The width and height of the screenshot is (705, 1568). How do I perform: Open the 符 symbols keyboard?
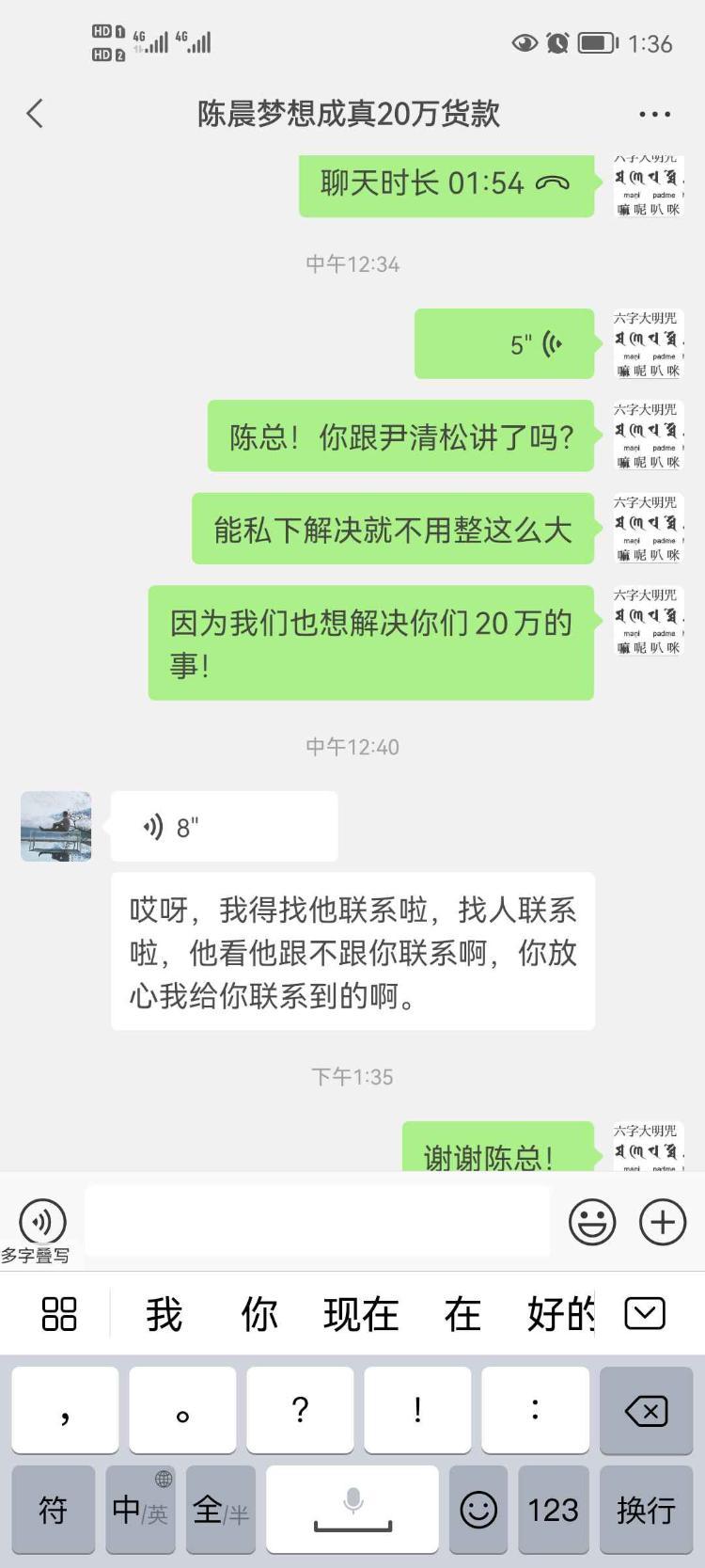click(53, 1510)
